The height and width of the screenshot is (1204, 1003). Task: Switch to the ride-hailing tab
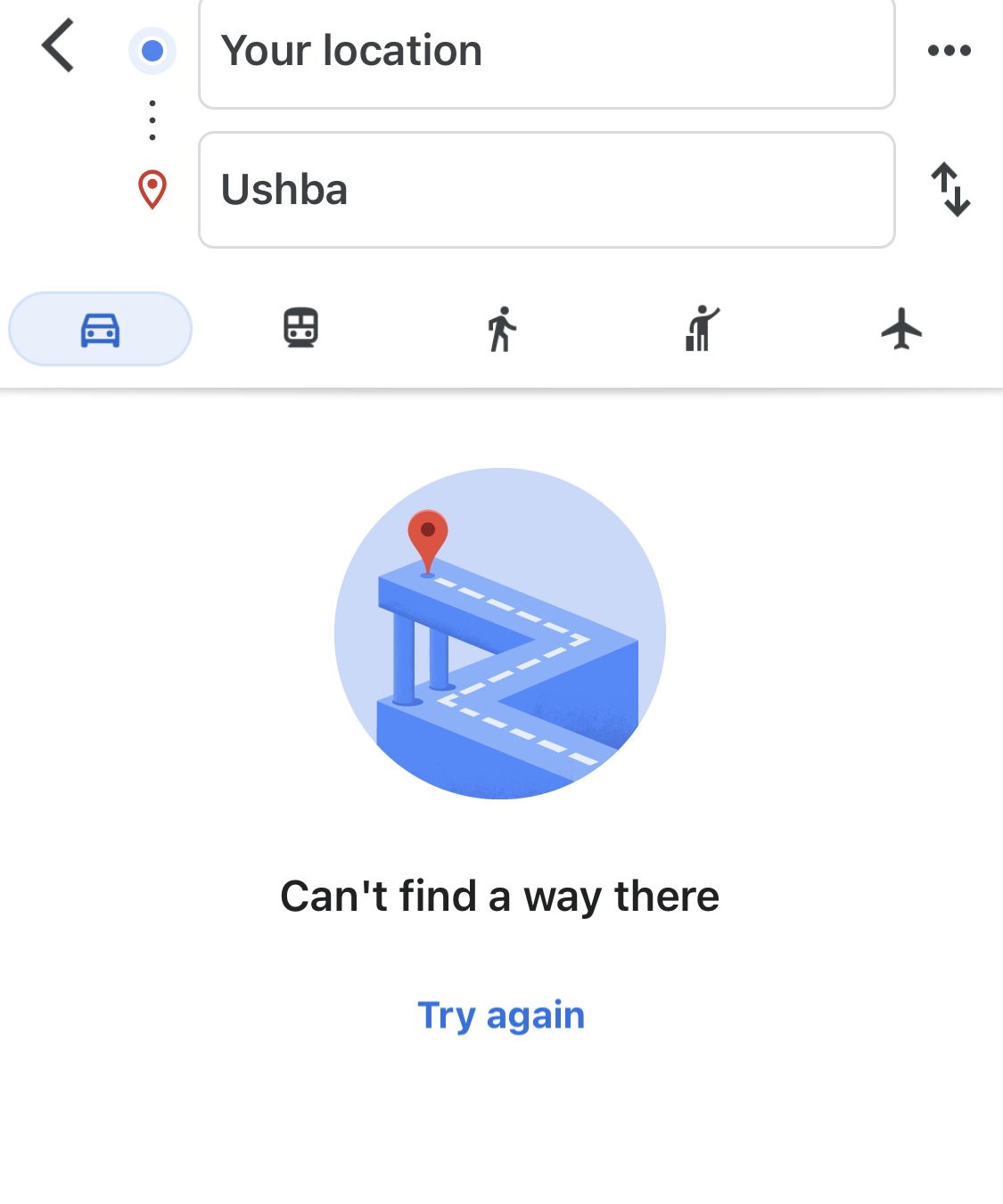(x=702, y=329)
